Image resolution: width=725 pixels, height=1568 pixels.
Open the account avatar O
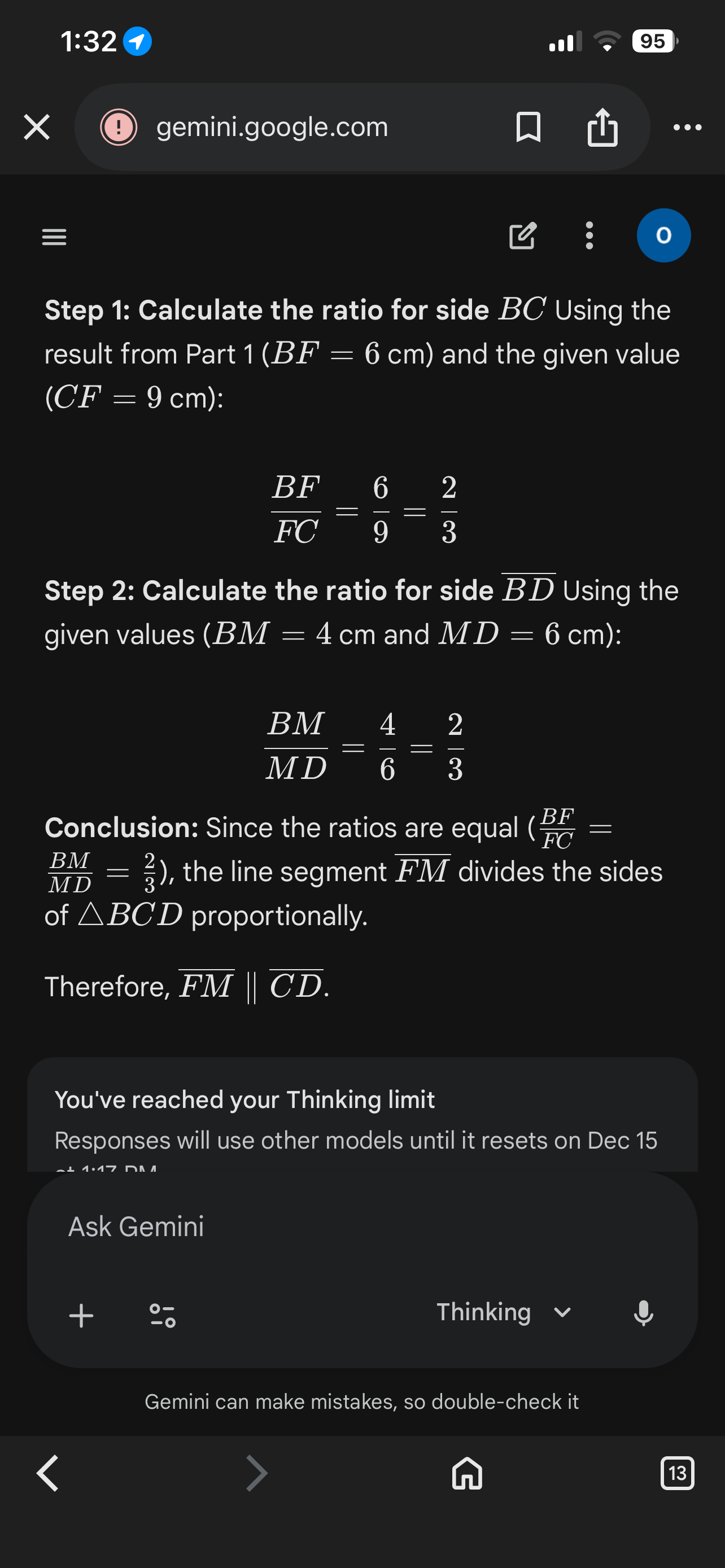tap(663, 235)
